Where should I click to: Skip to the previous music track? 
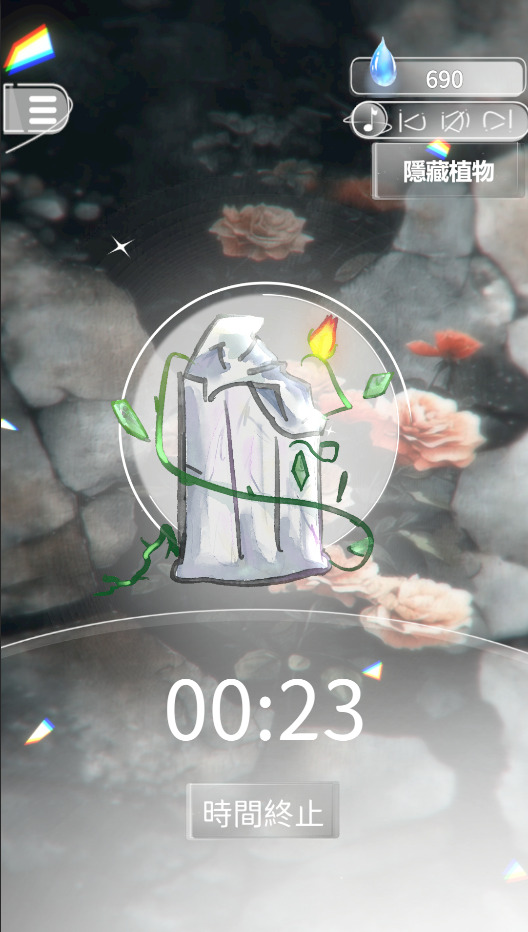412,121
